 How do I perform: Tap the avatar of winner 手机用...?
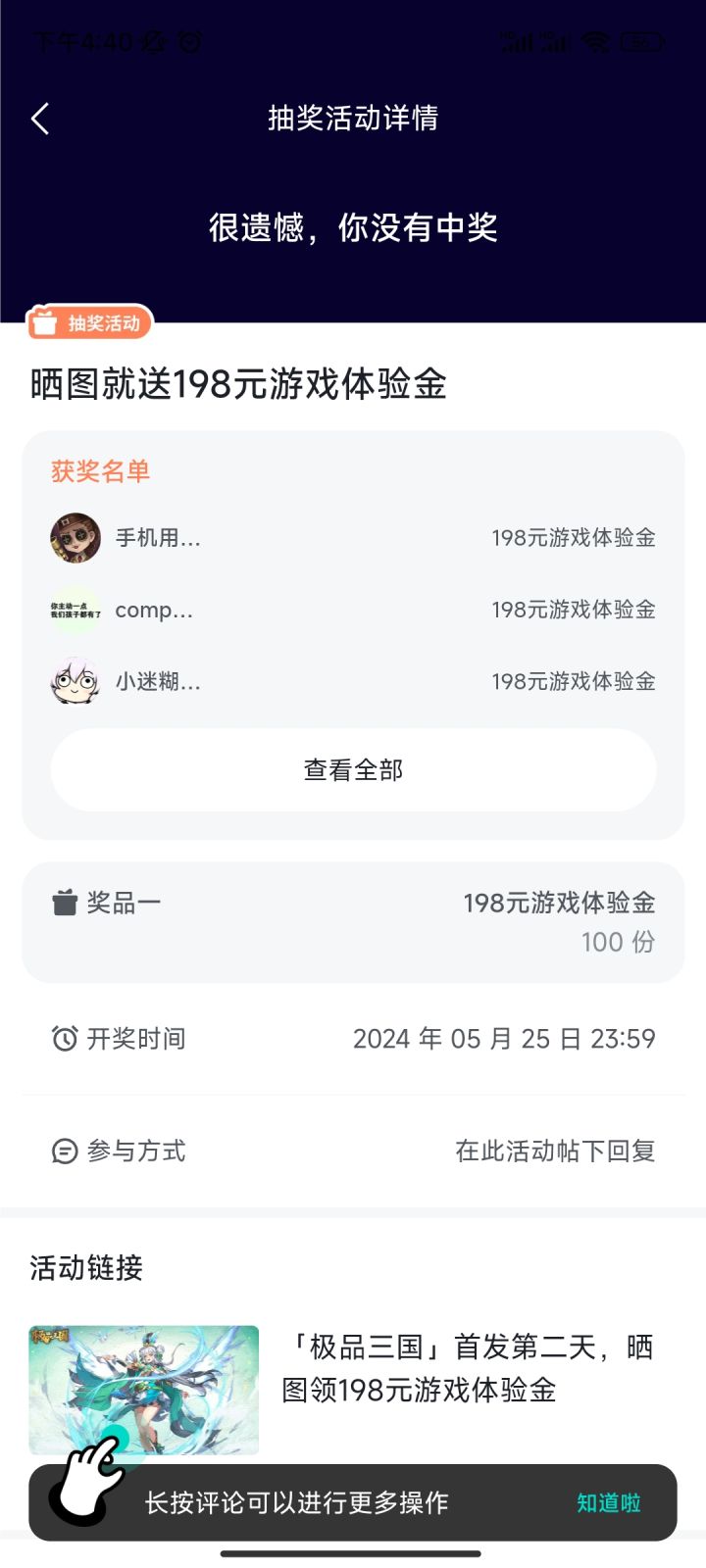point(76,537)
